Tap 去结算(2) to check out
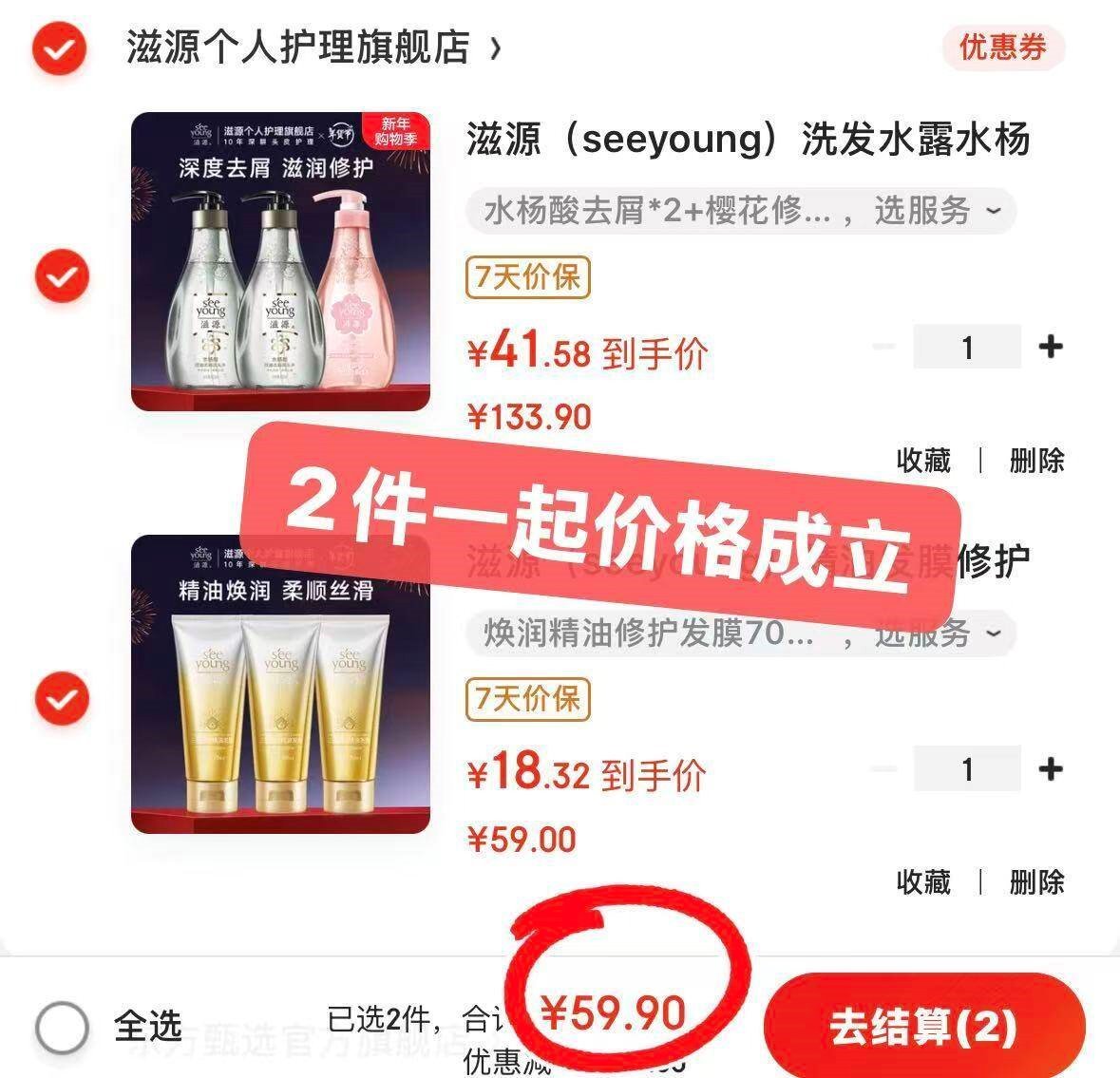 point(923,1026)
